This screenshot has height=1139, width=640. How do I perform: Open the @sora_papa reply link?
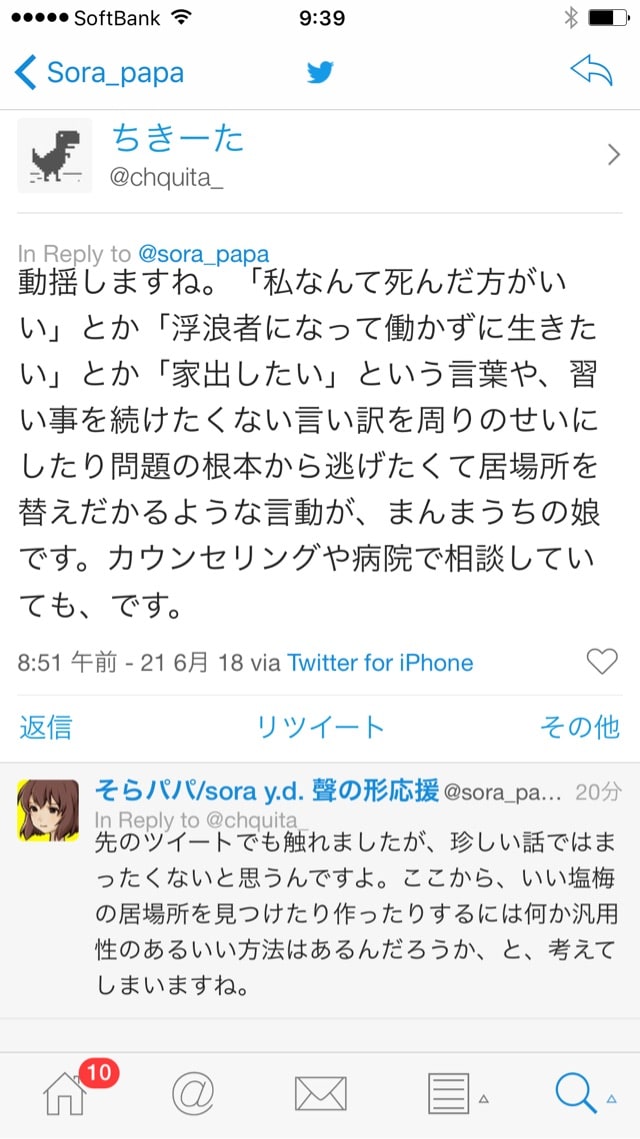click(203, 254)
